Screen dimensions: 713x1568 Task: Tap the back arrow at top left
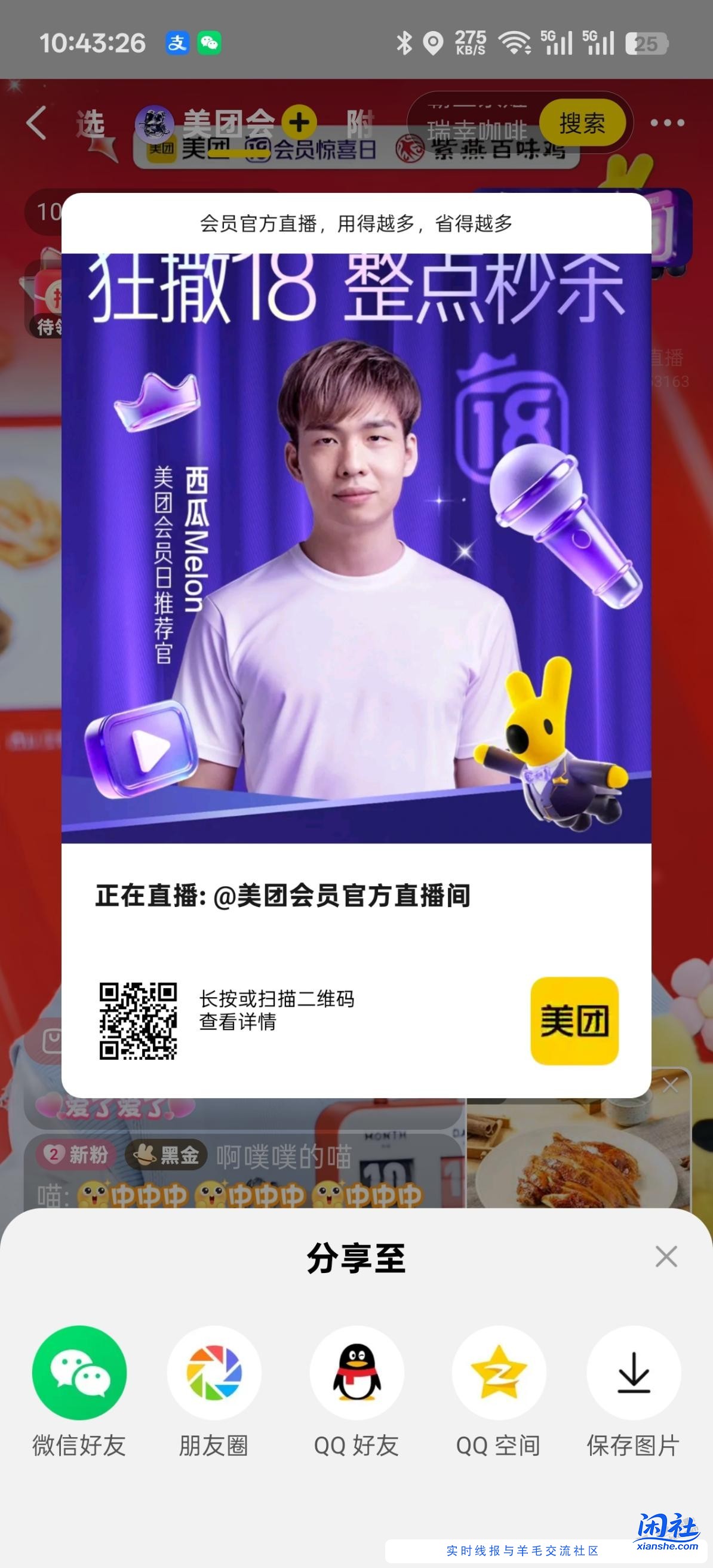tap(37, 124)
